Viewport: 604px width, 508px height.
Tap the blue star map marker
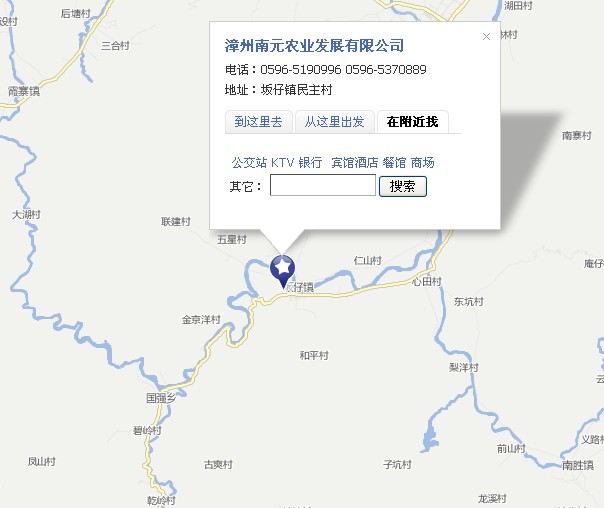coord(283,268)
